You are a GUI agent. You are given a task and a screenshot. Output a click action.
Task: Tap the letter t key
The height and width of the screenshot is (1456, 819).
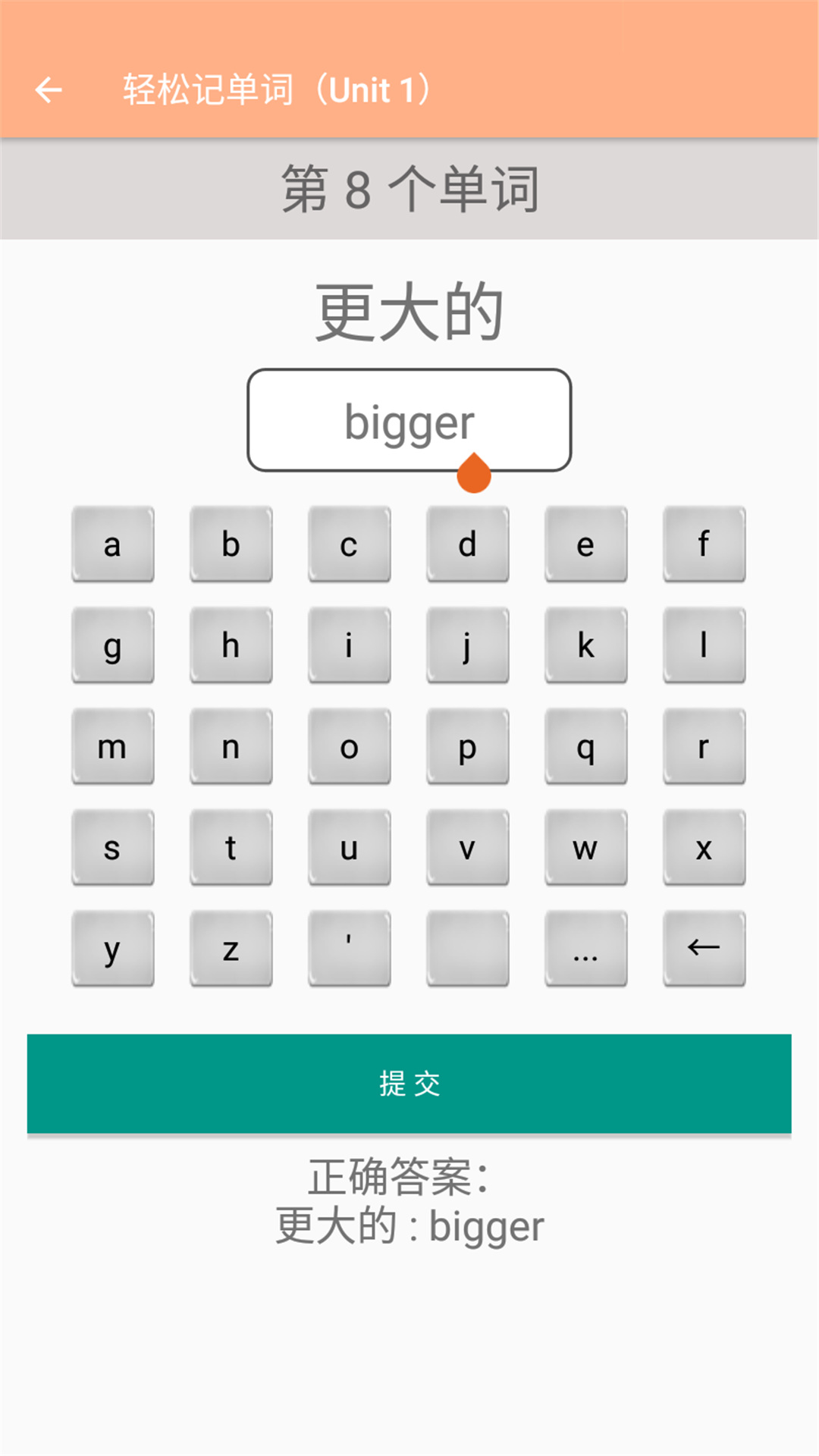point(231,848)
